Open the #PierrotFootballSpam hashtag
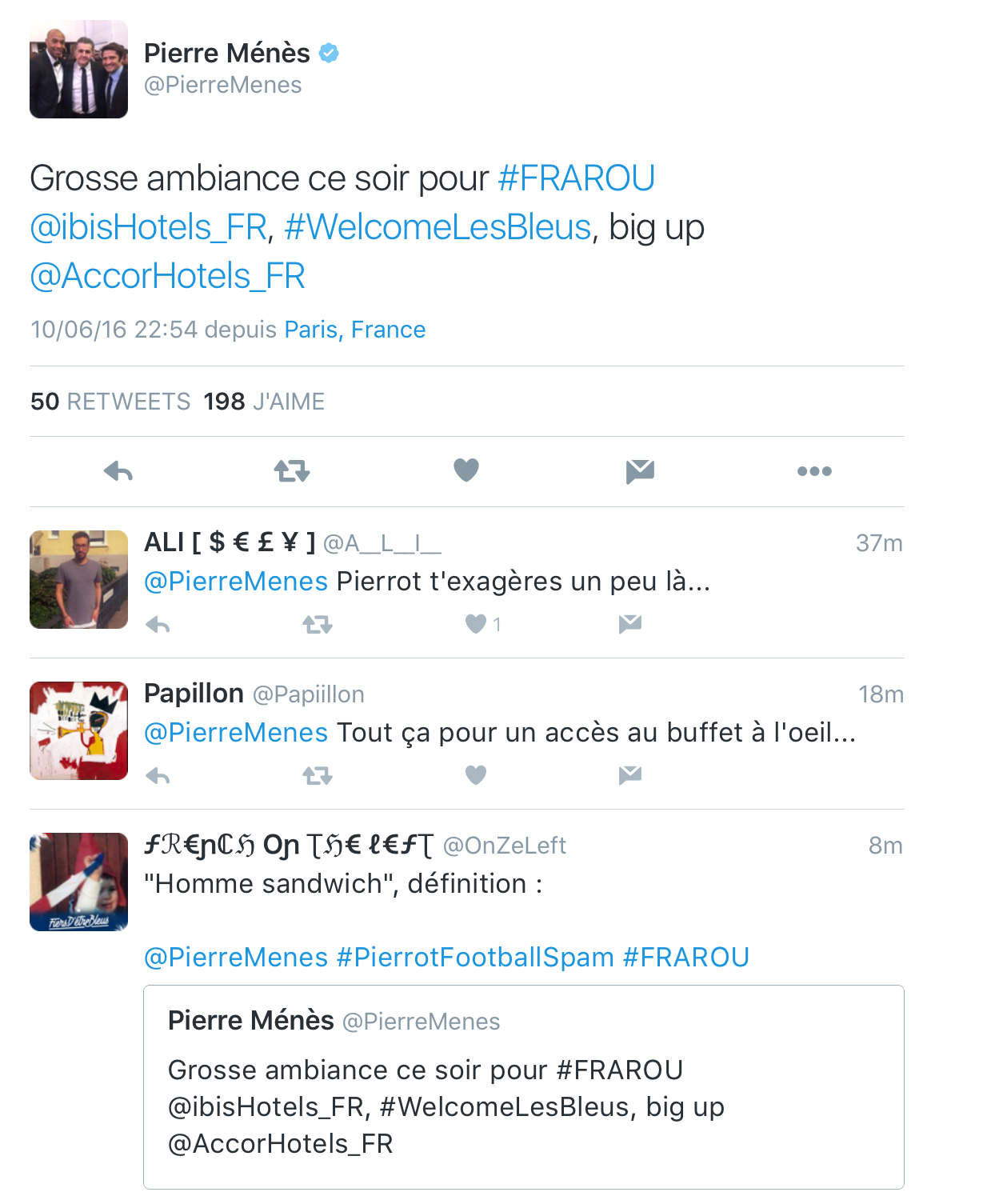The height and width of the screenshot is (1204, 1003). pos(475,957)
